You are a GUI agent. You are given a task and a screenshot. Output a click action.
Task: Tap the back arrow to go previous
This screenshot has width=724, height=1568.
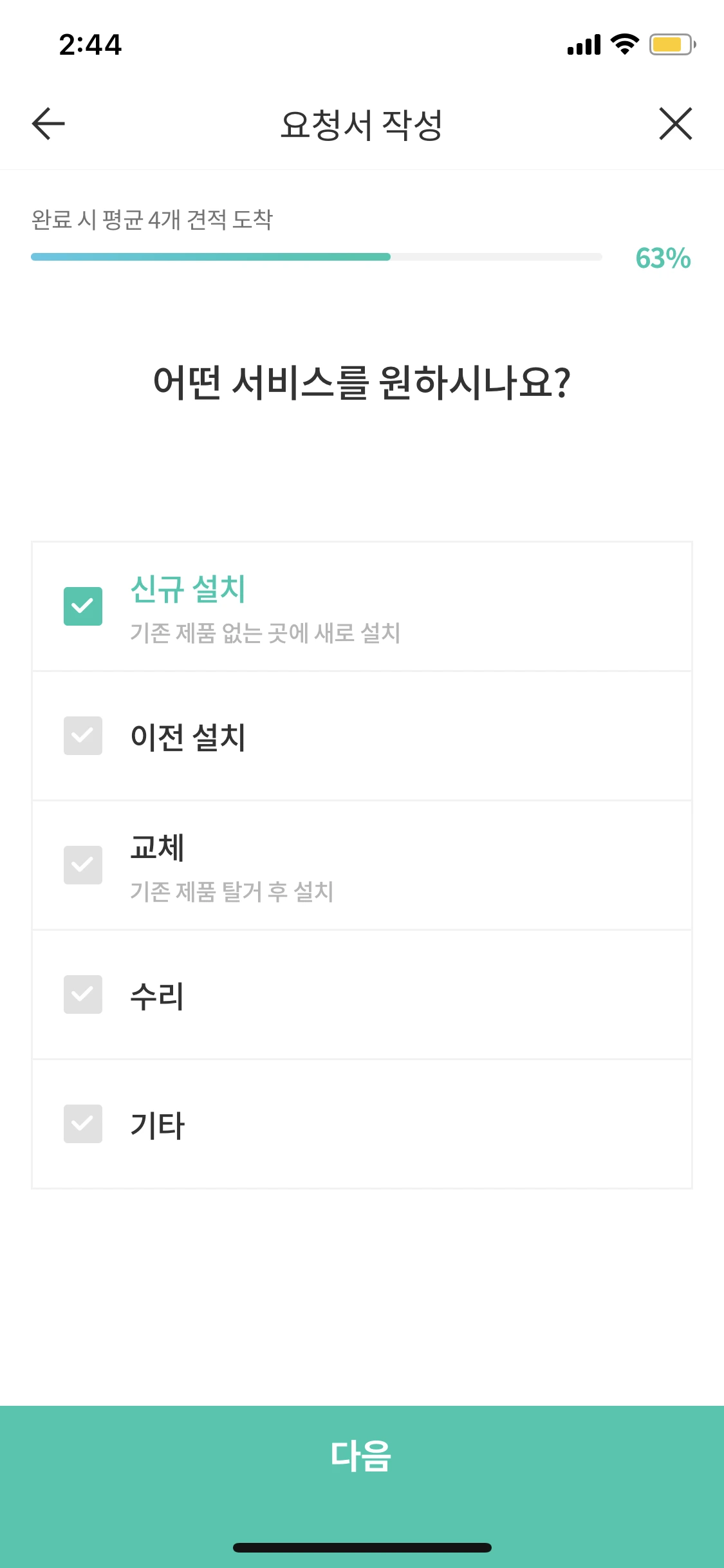pos(47,124)
